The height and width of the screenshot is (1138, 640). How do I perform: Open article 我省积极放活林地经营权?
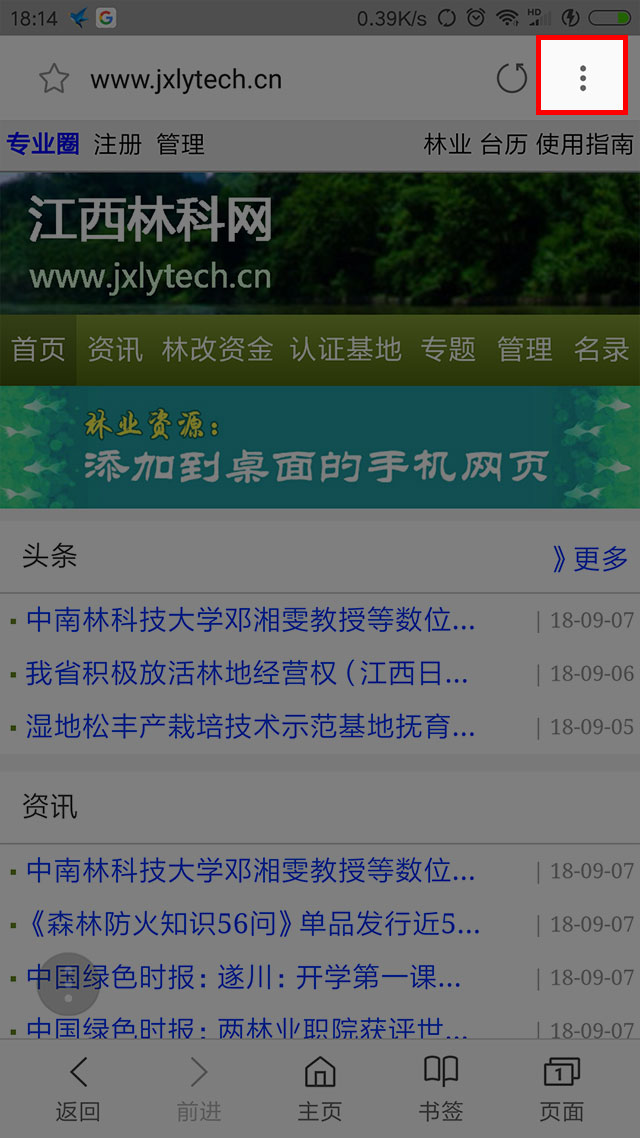pos(246,673)
